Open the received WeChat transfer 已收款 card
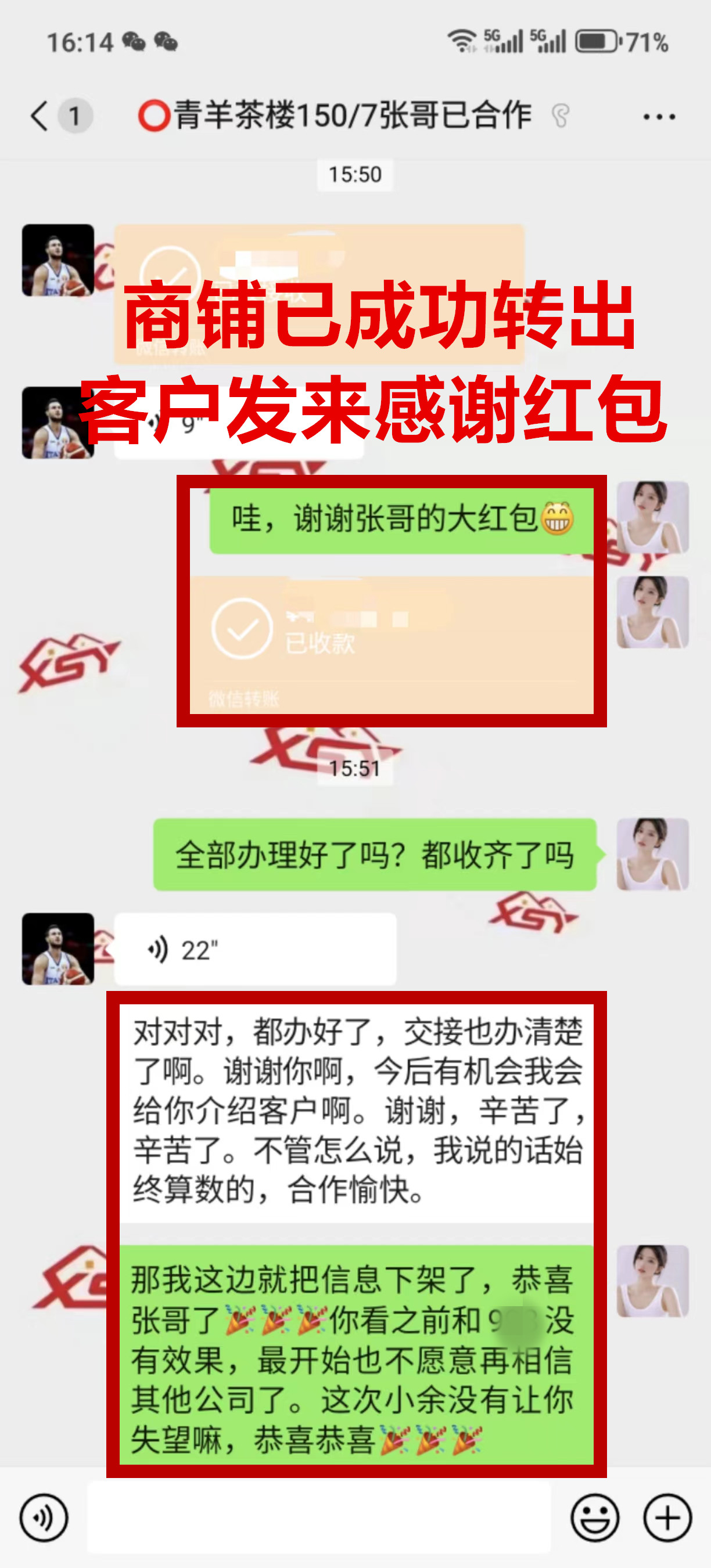Screen dimensions: 711x1568 pyautogui.click(x=391, y=644)
